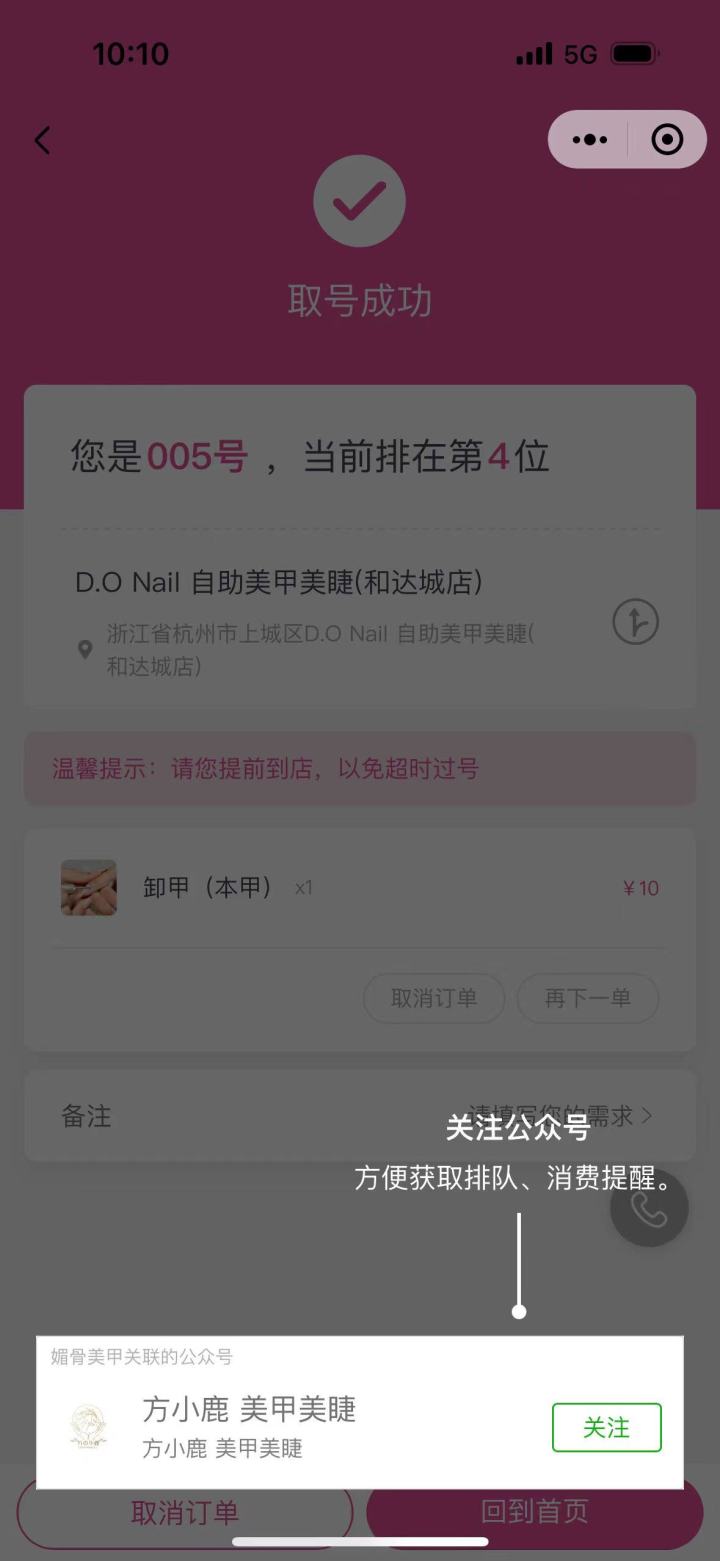Tap 取消订单 in the order card

(x=433, y=998)
